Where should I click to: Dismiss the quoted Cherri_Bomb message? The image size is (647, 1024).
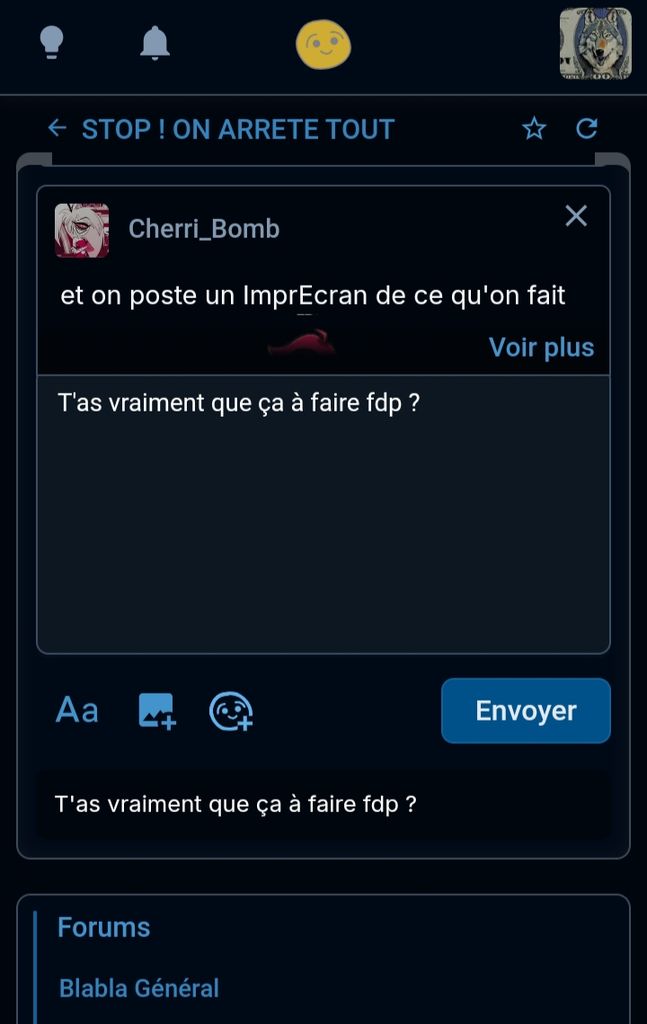[576, 216]
